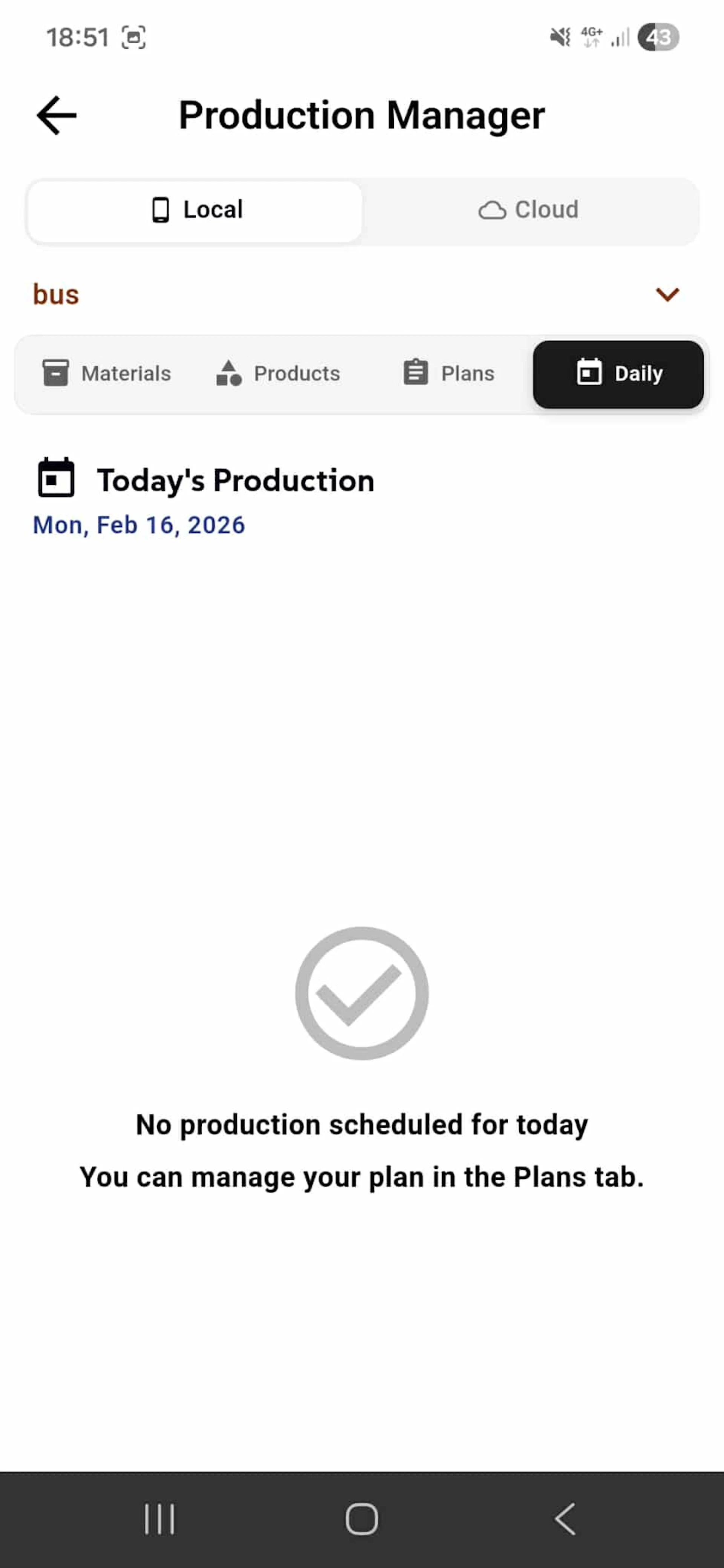724x1568 pixels.
Task: Select the Local storage option
Action: pyautogui.click(x=194, y=209)
